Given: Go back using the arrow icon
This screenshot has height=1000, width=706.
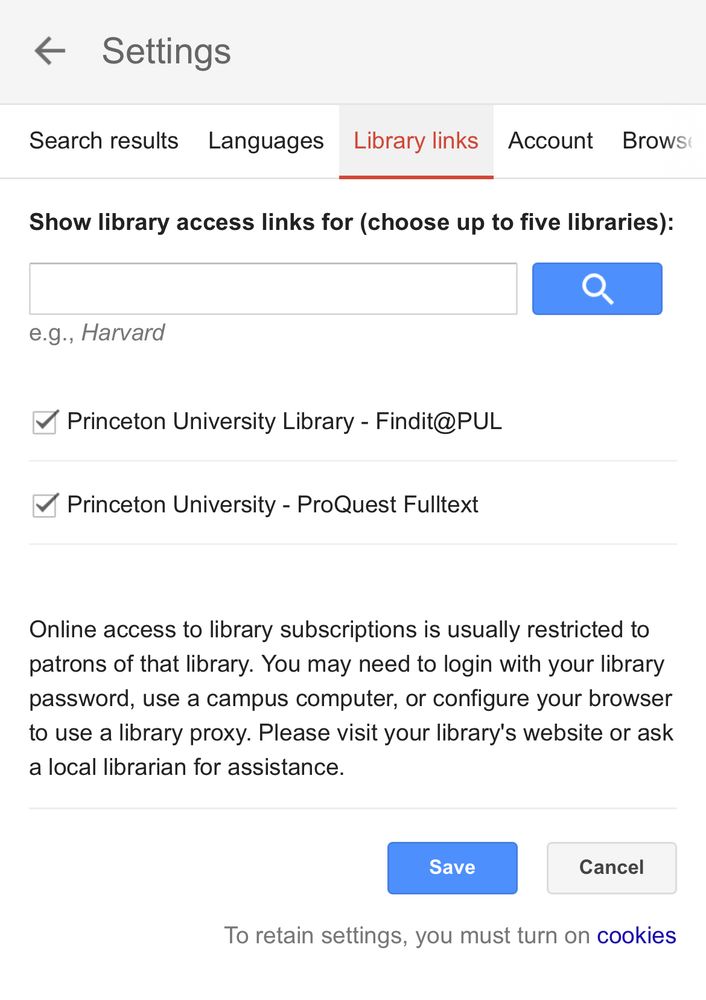Looking at the screenshot, I should (49, 51).
